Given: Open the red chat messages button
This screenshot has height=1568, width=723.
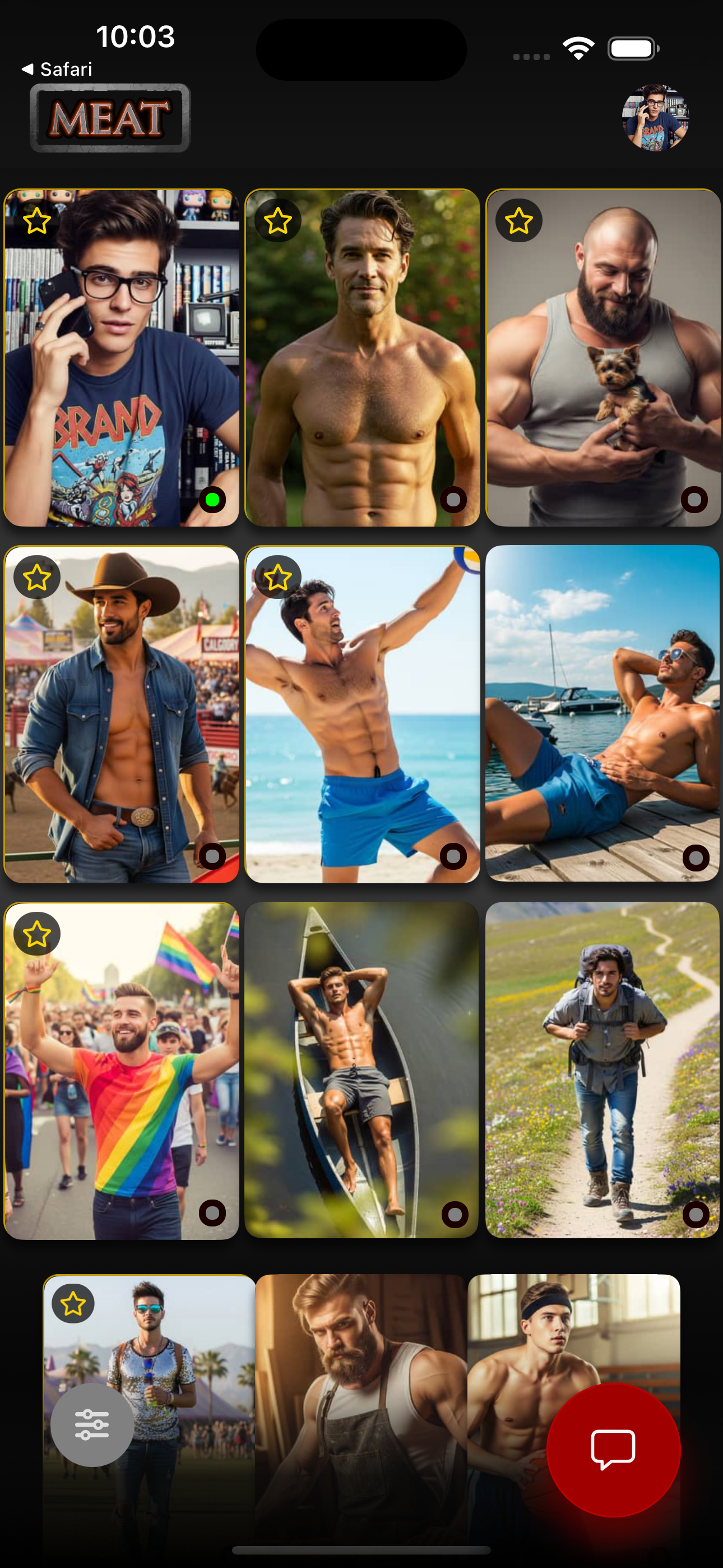Looking at the screenshot, I should [x=613, y=1449].
